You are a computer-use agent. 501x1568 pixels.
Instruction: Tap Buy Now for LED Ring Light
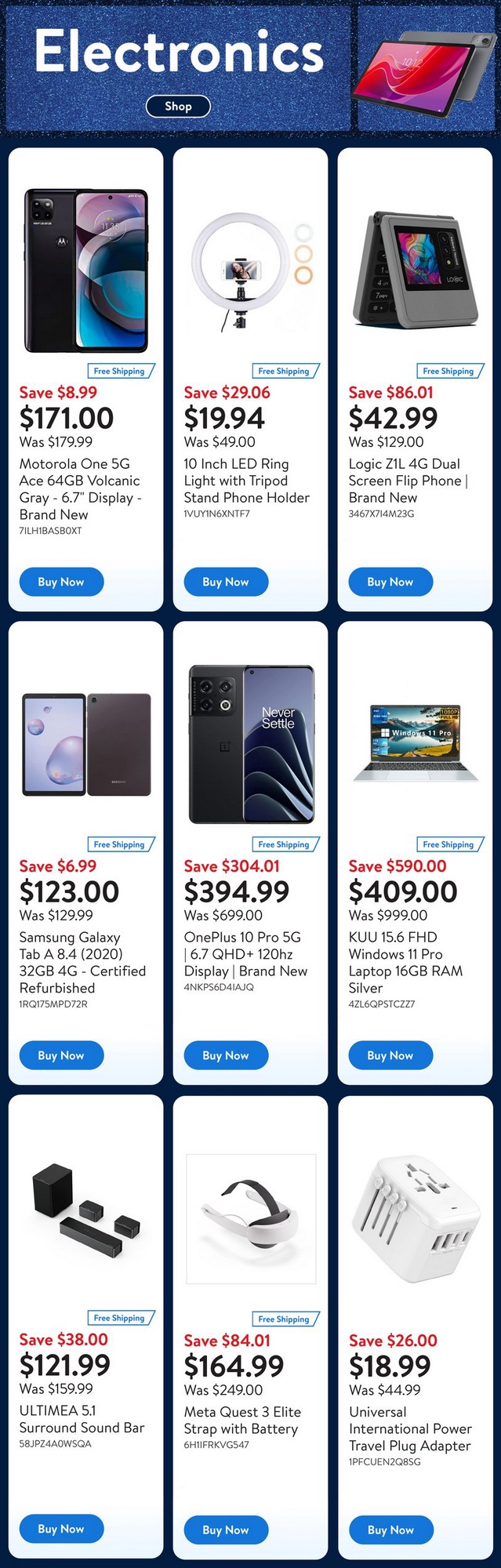(x=226, y=582)
